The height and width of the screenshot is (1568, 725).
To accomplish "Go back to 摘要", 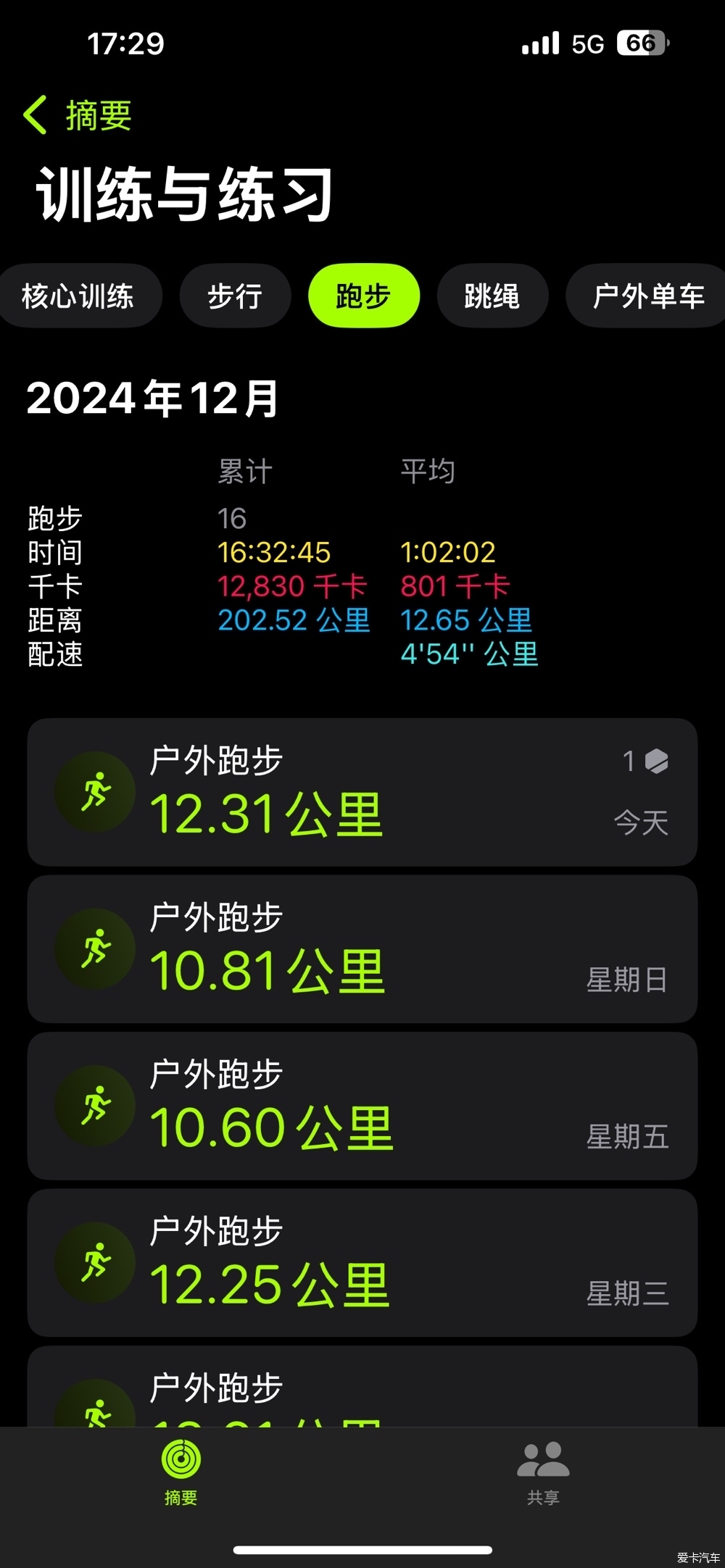I will tap(78, 115).
